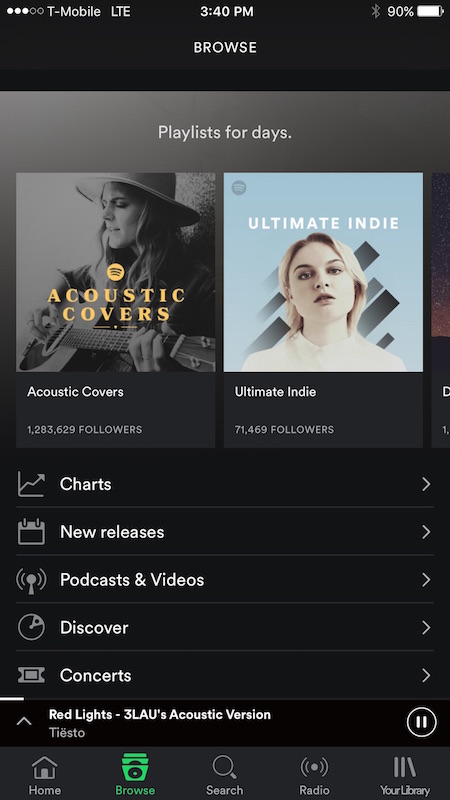
Task: Open the Discover section
Action: pyautogui.click(x=225, y=628)
